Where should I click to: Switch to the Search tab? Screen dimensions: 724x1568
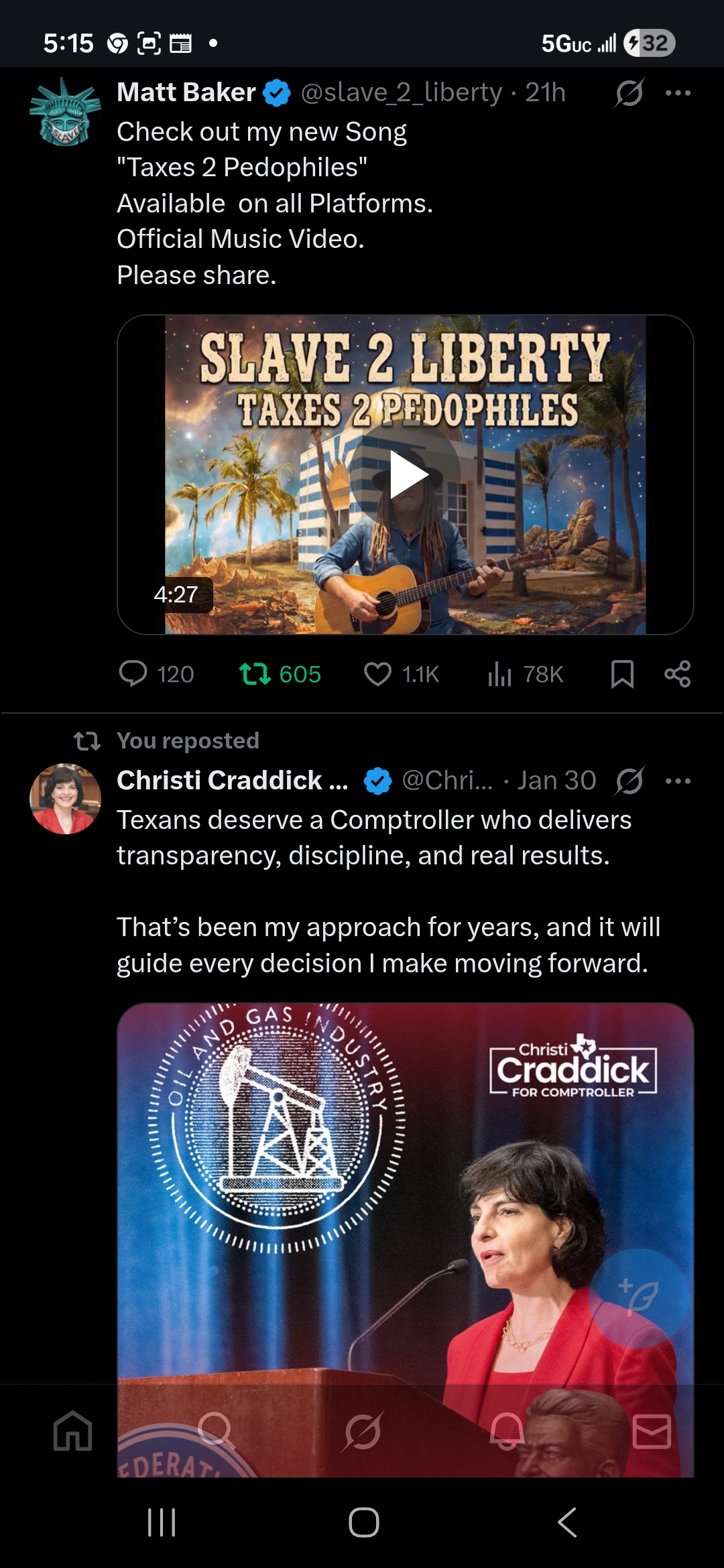[x=216, y=1431]
